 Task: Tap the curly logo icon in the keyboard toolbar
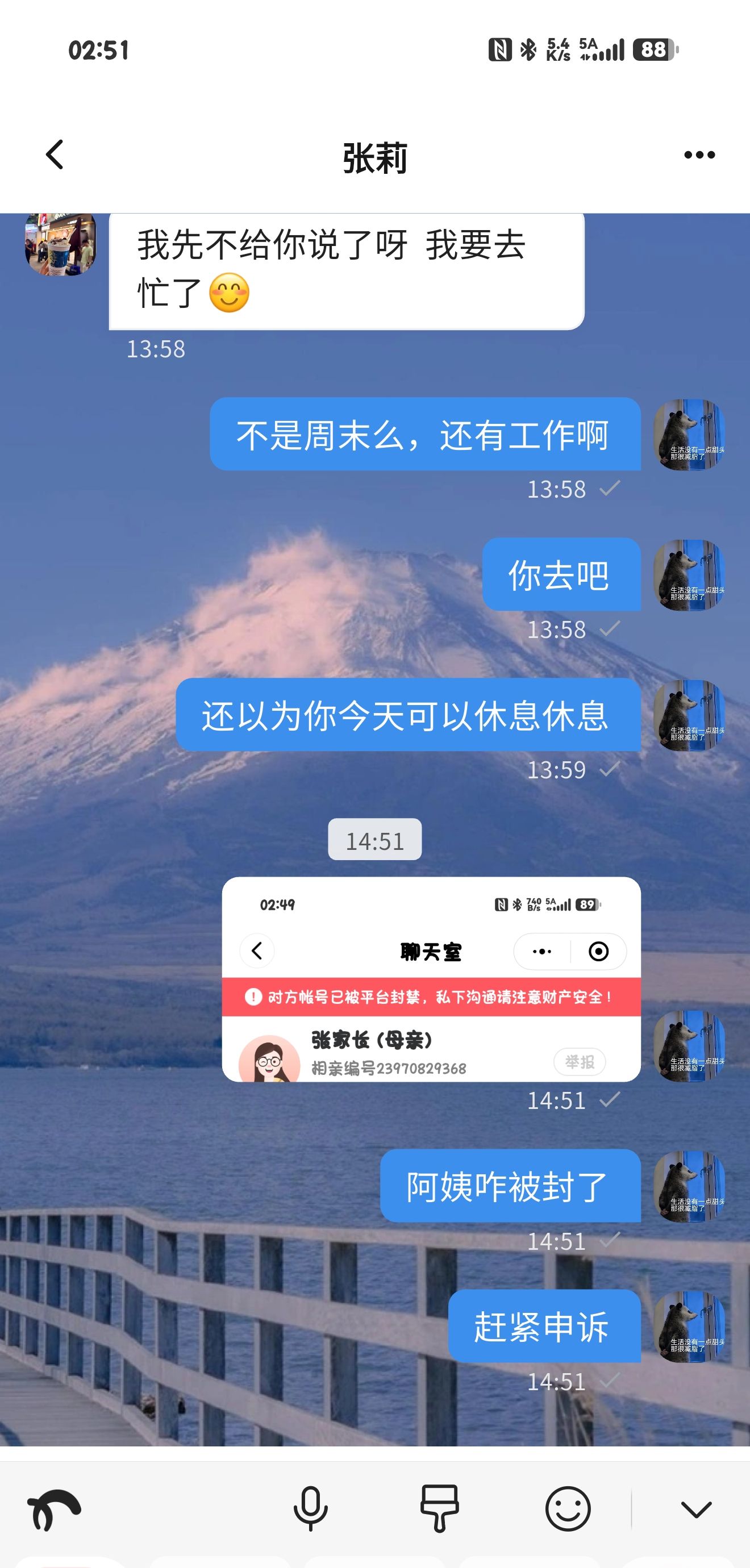53,1509
